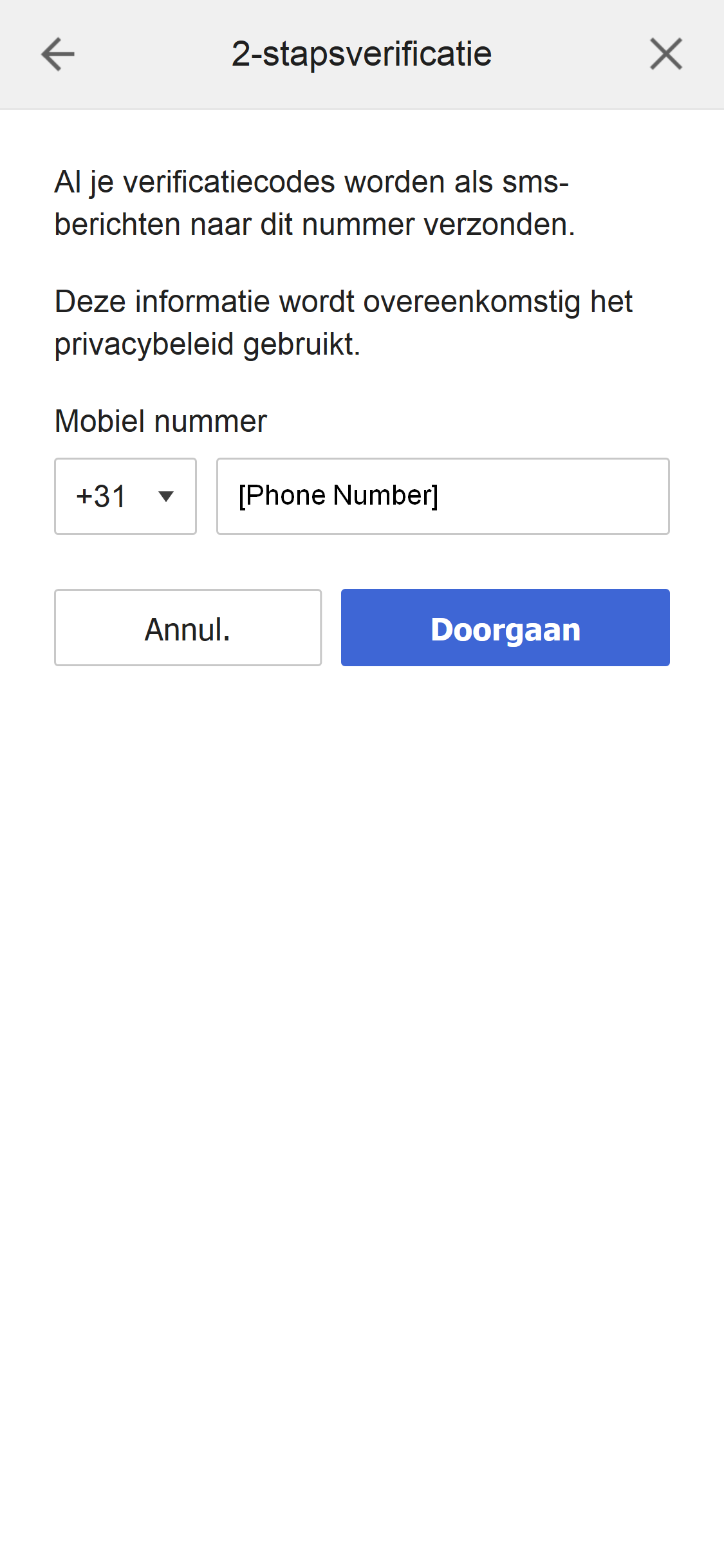724x1568 pixels.
Task: Change country code via the +31 picker
Action: pos(125,496)
